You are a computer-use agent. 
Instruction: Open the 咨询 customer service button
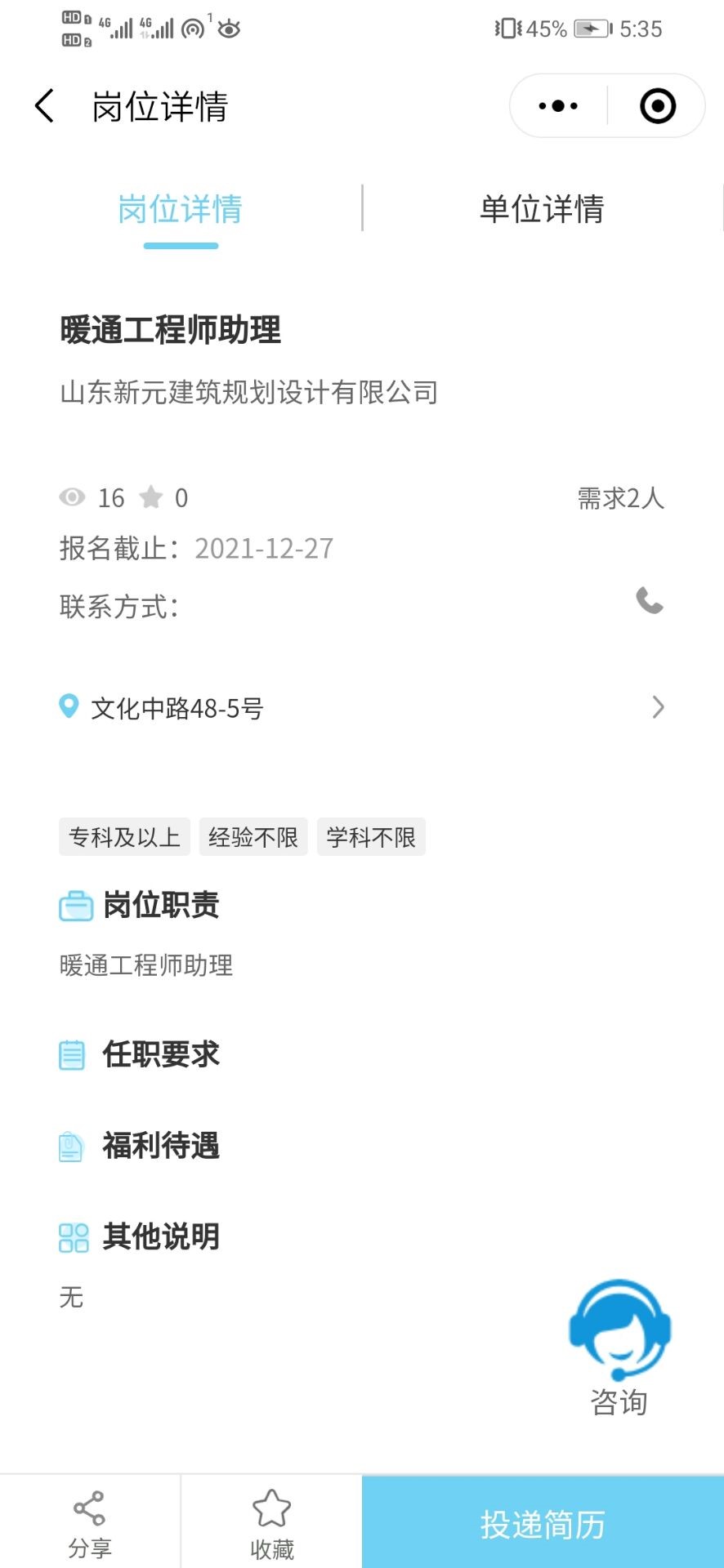619,1345
